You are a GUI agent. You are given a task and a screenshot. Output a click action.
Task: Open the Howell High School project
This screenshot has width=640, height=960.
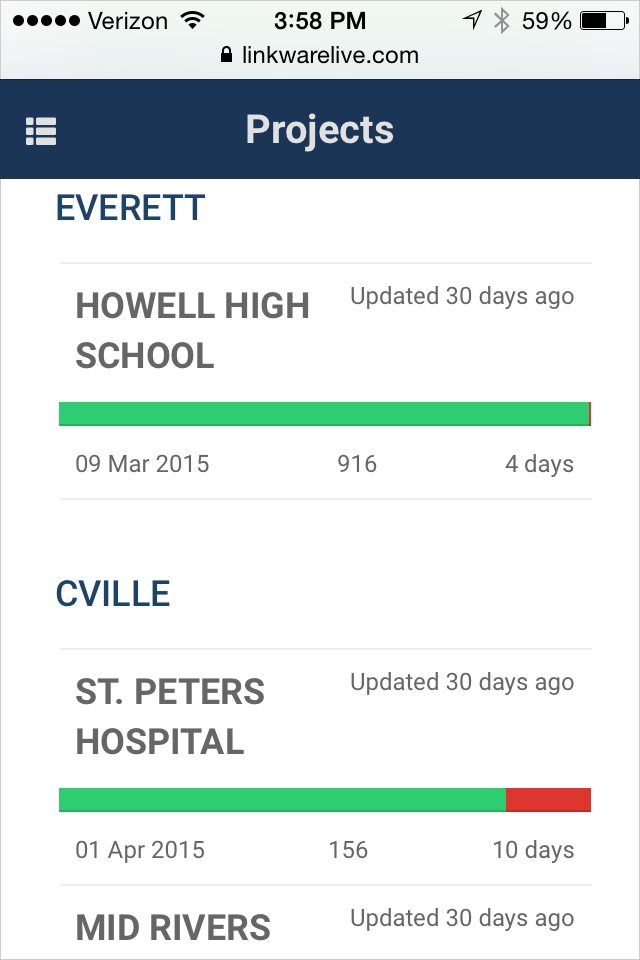pos(192,330)
